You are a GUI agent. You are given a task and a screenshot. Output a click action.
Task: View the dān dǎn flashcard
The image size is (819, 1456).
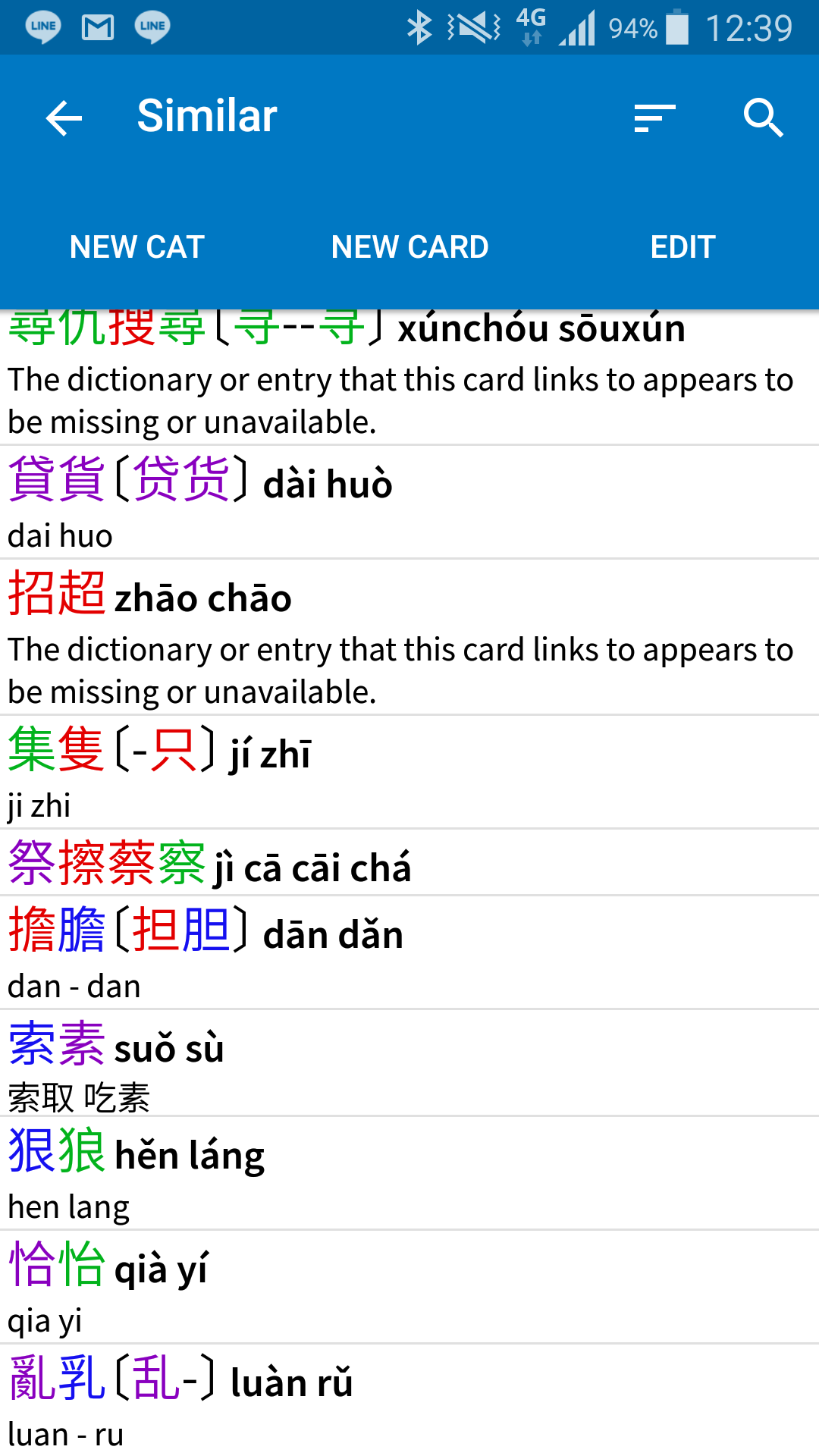[409, 952]
